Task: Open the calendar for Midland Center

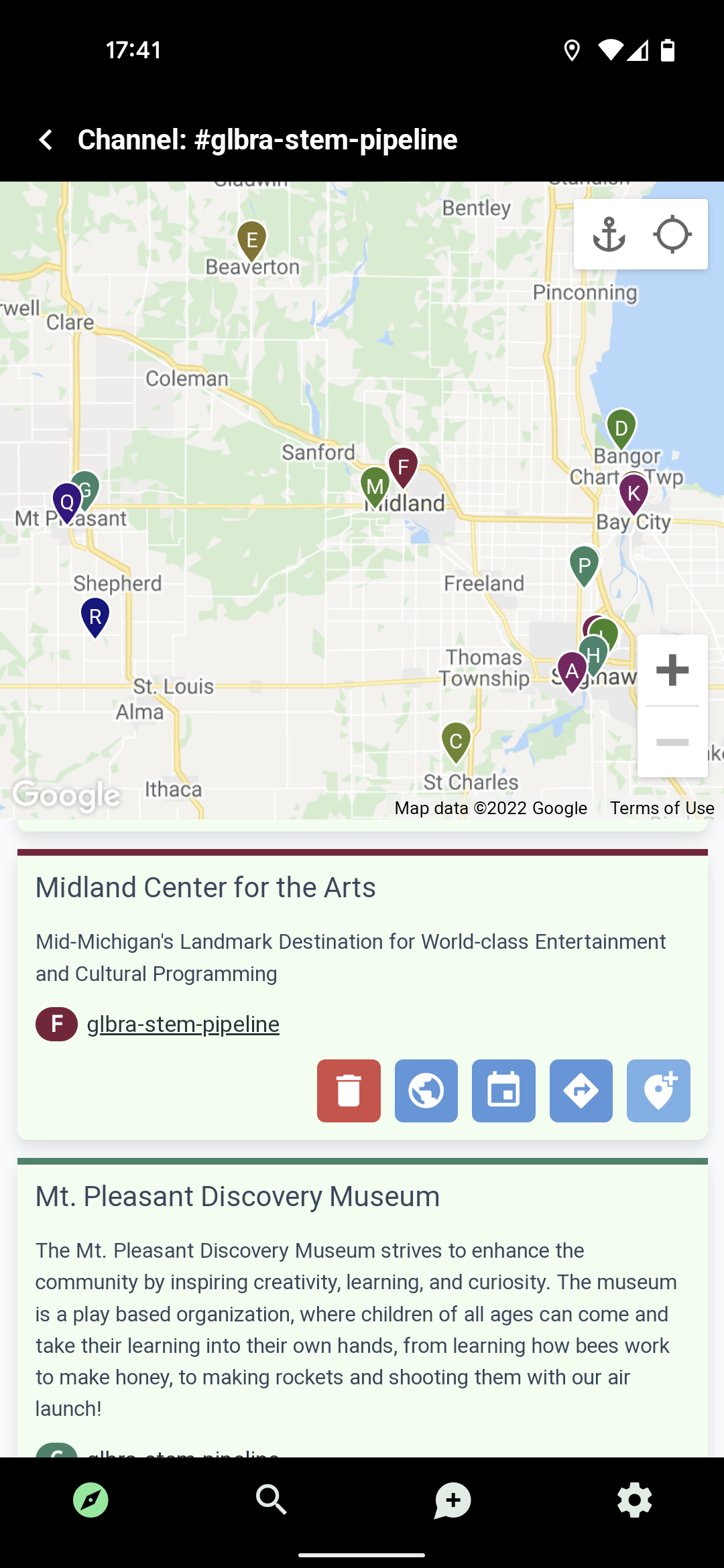Action: [503, 1090]
